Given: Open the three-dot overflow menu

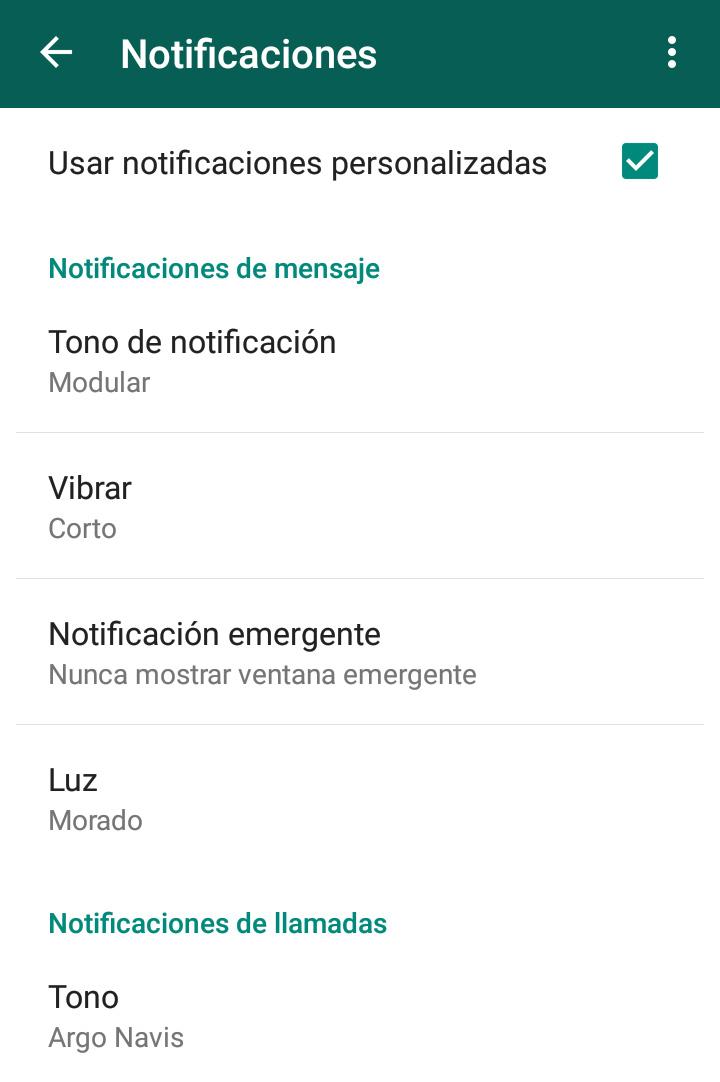Looking at the screenshot, I should tap(671, 53).
